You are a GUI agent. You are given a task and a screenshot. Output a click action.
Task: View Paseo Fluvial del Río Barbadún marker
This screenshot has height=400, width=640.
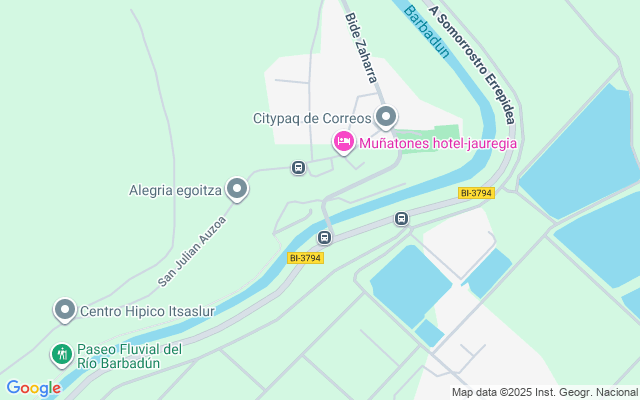tap(62, 354)
